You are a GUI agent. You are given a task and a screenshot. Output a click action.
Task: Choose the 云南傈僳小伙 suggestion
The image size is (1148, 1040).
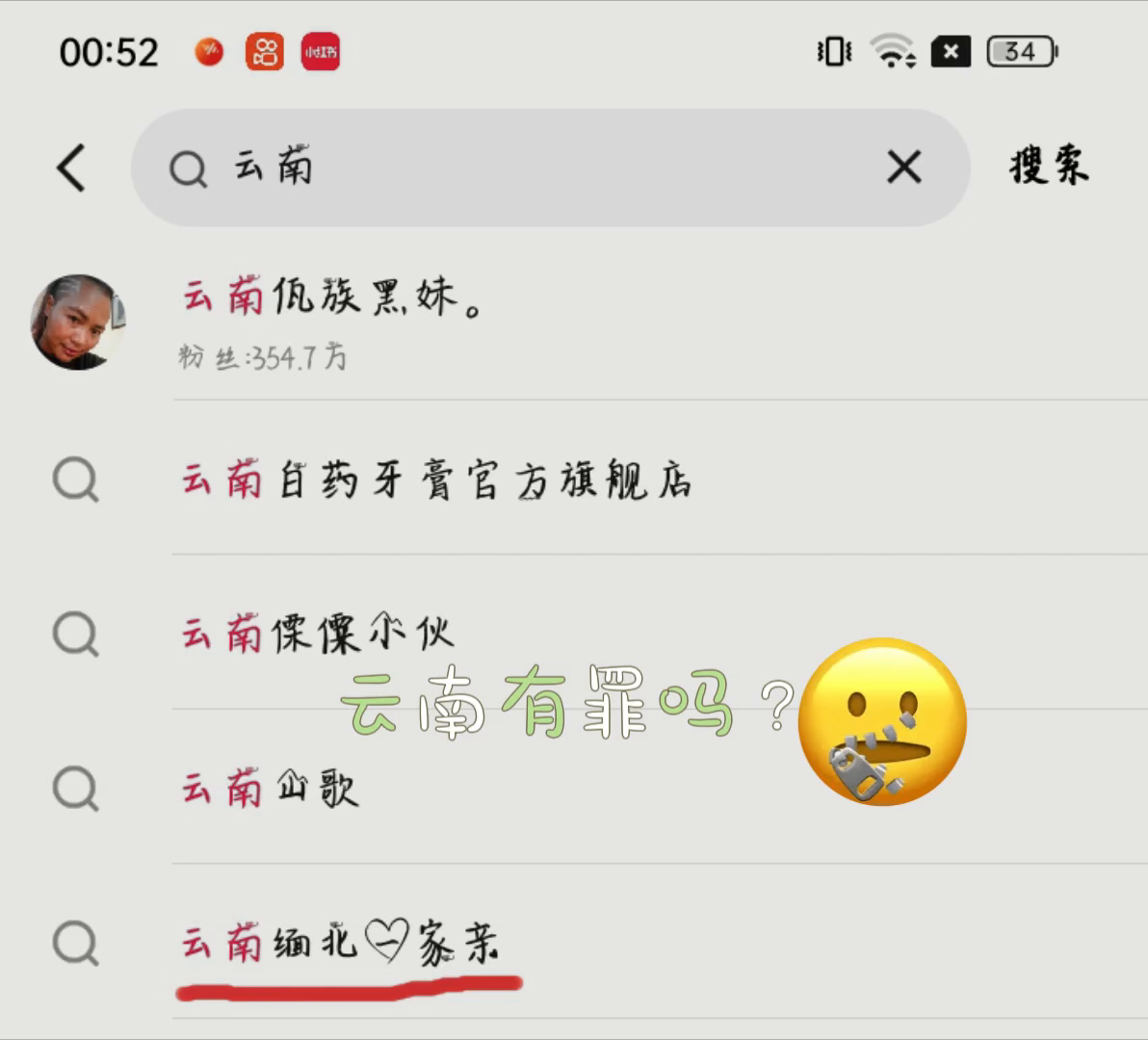(x=318, y=634)
